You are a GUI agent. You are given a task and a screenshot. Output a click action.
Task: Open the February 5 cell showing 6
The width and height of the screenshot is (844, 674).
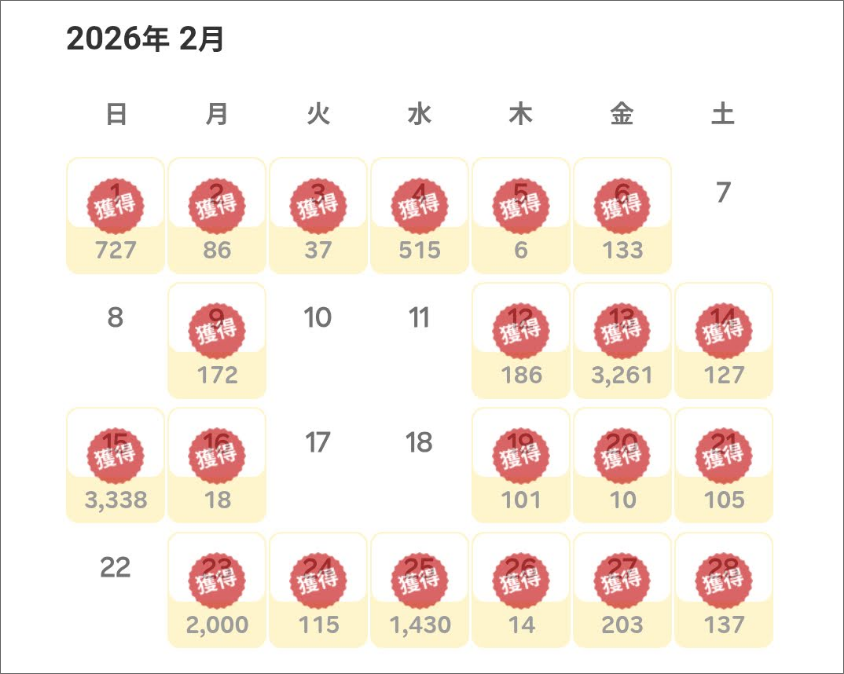(x=521, y=215)
